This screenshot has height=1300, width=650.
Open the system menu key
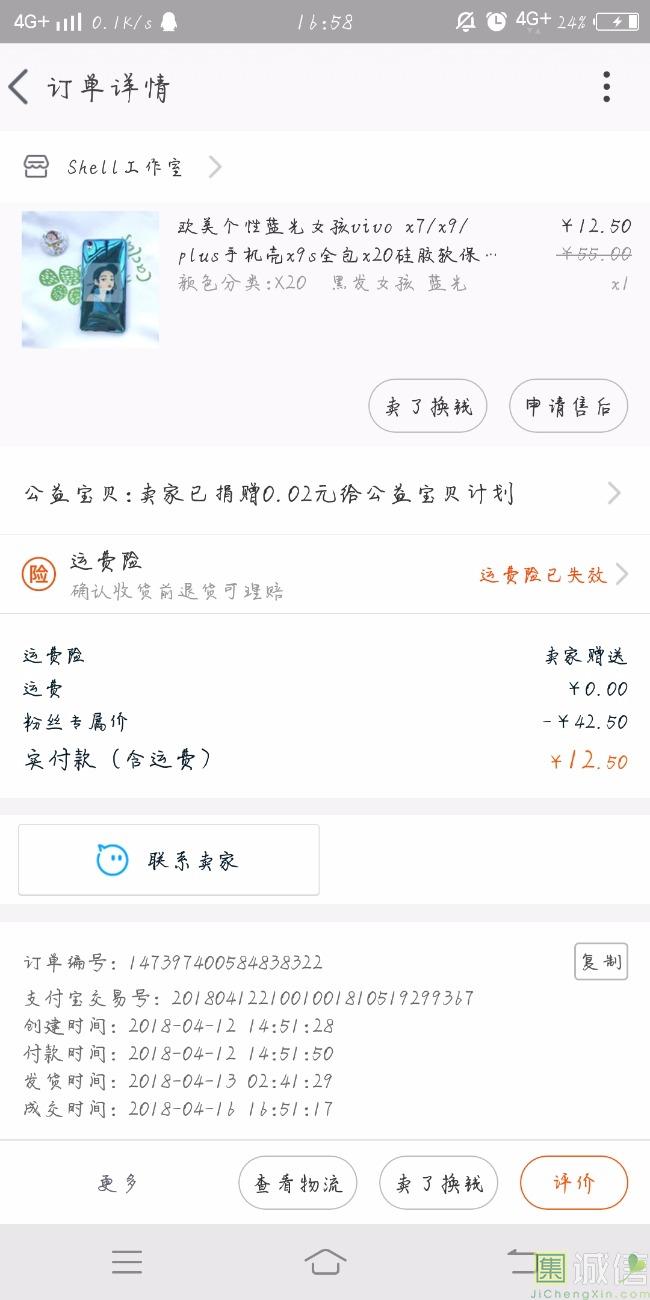pos(127,1262)
